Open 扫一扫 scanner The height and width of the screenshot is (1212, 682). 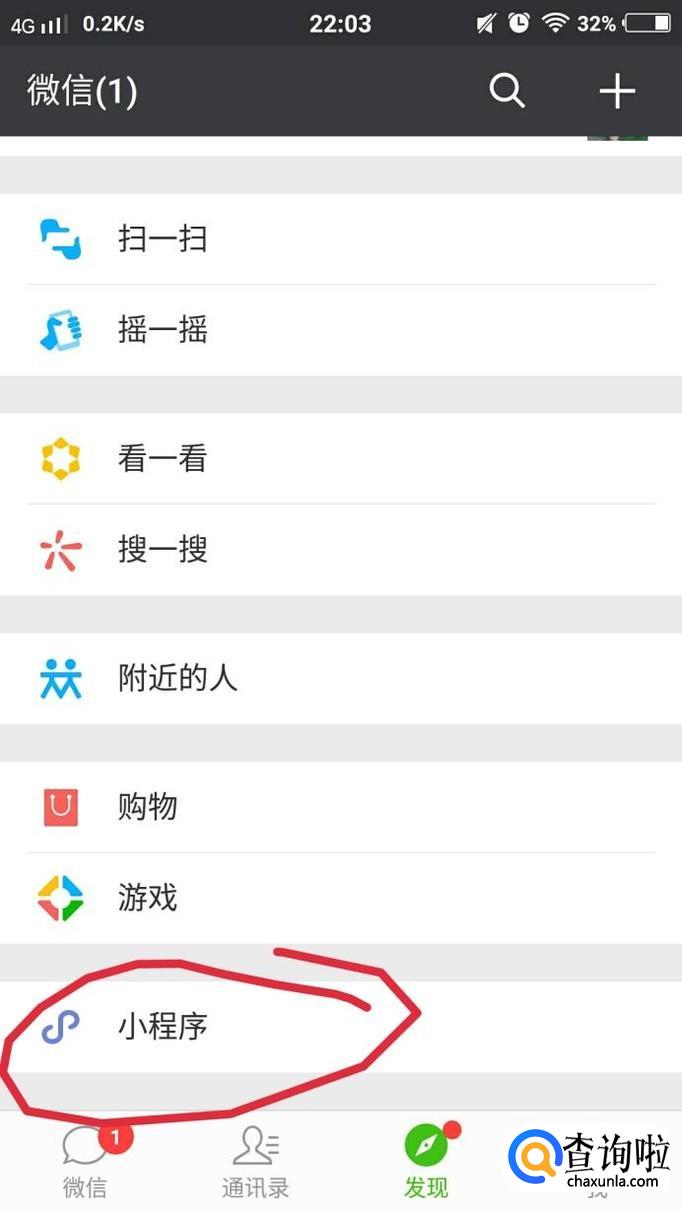[x=341, y=240]
